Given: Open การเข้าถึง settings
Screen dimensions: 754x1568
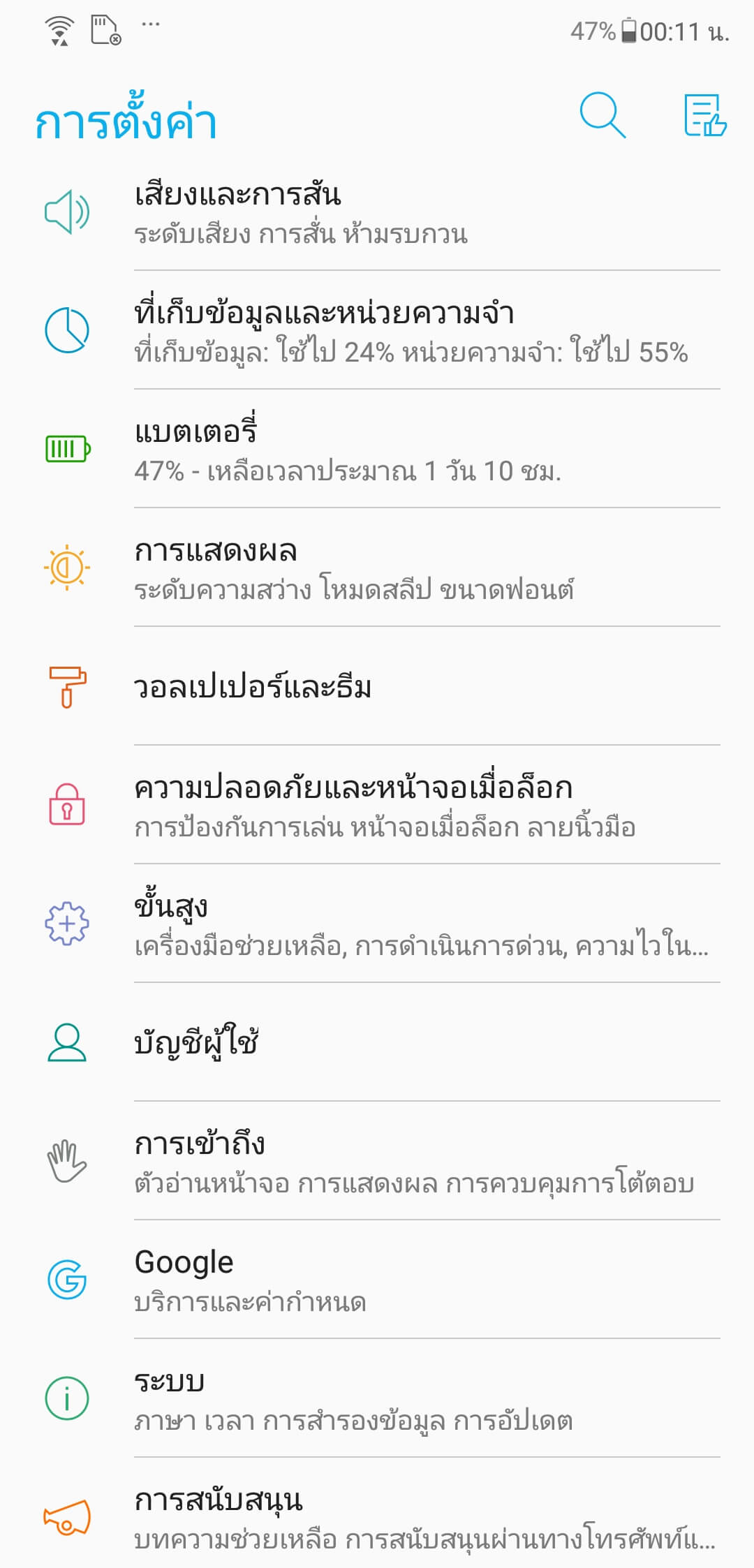Looking at the screenshot, I should tap(377, 1162).
